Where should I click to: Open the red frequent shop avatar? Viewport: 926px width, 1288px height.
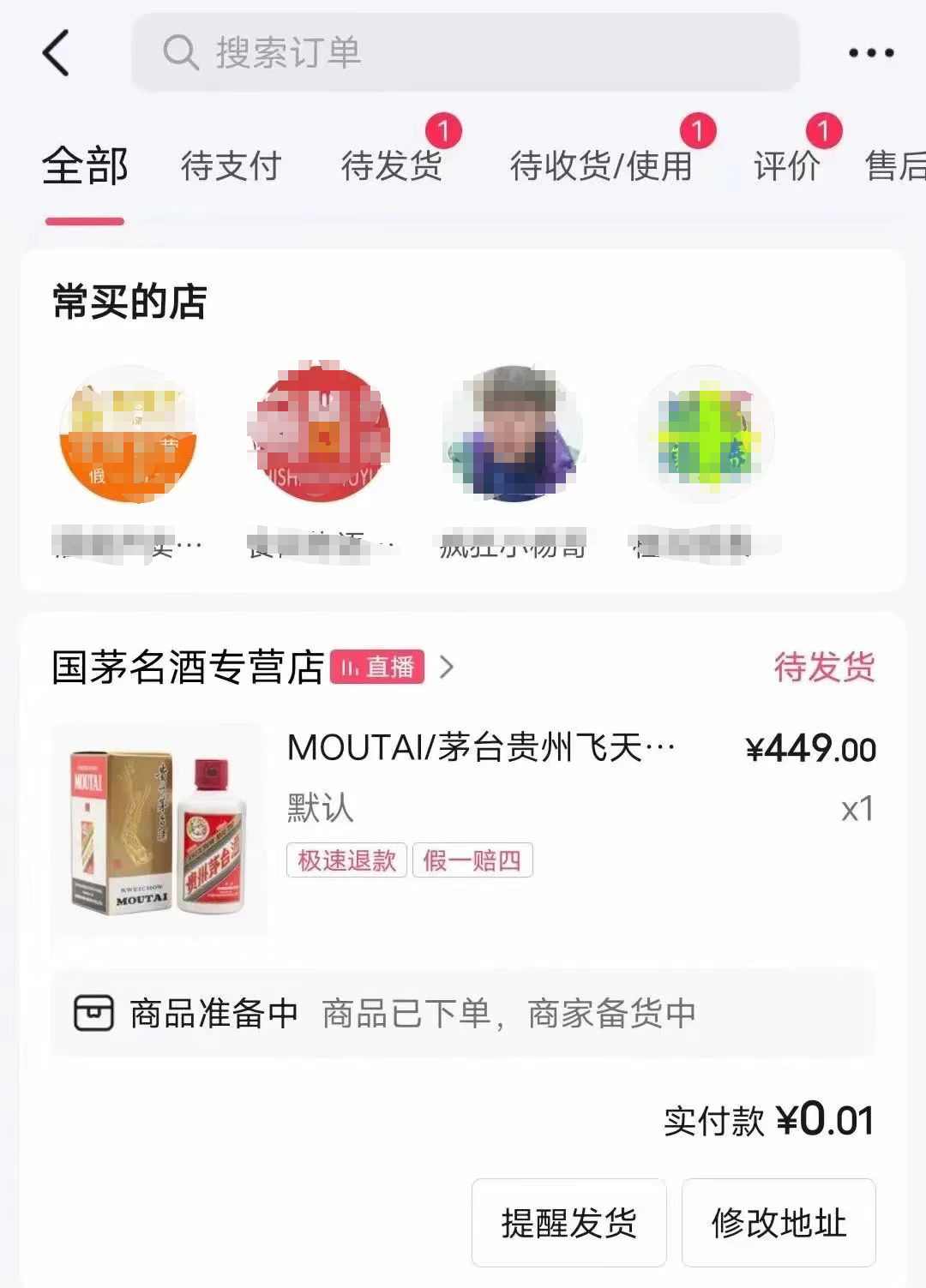tap(319, 434)
